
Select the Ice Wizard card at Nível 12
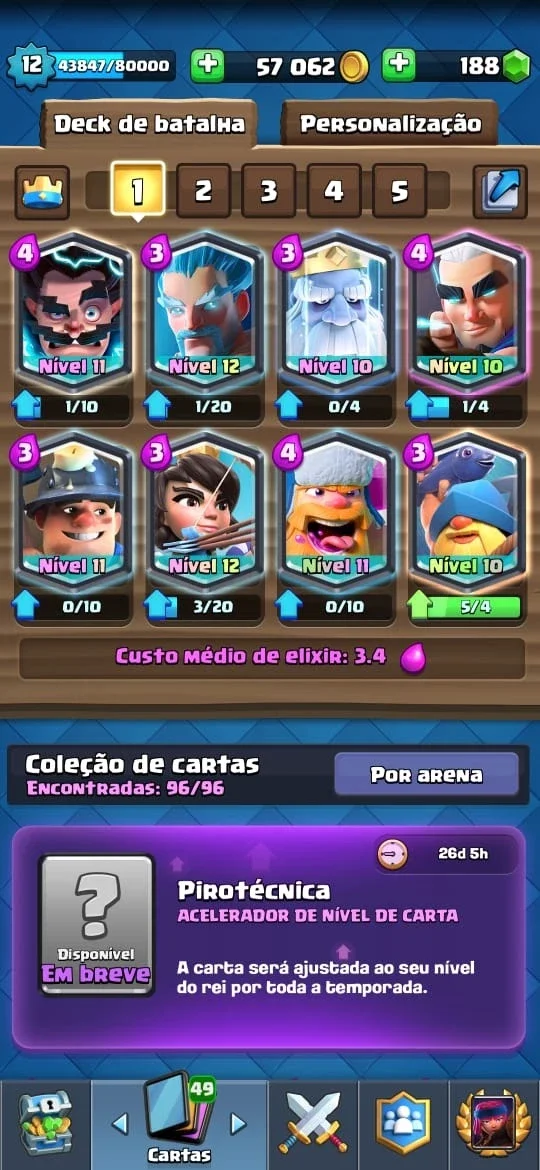pyautogui.click(x=204, y=313)
